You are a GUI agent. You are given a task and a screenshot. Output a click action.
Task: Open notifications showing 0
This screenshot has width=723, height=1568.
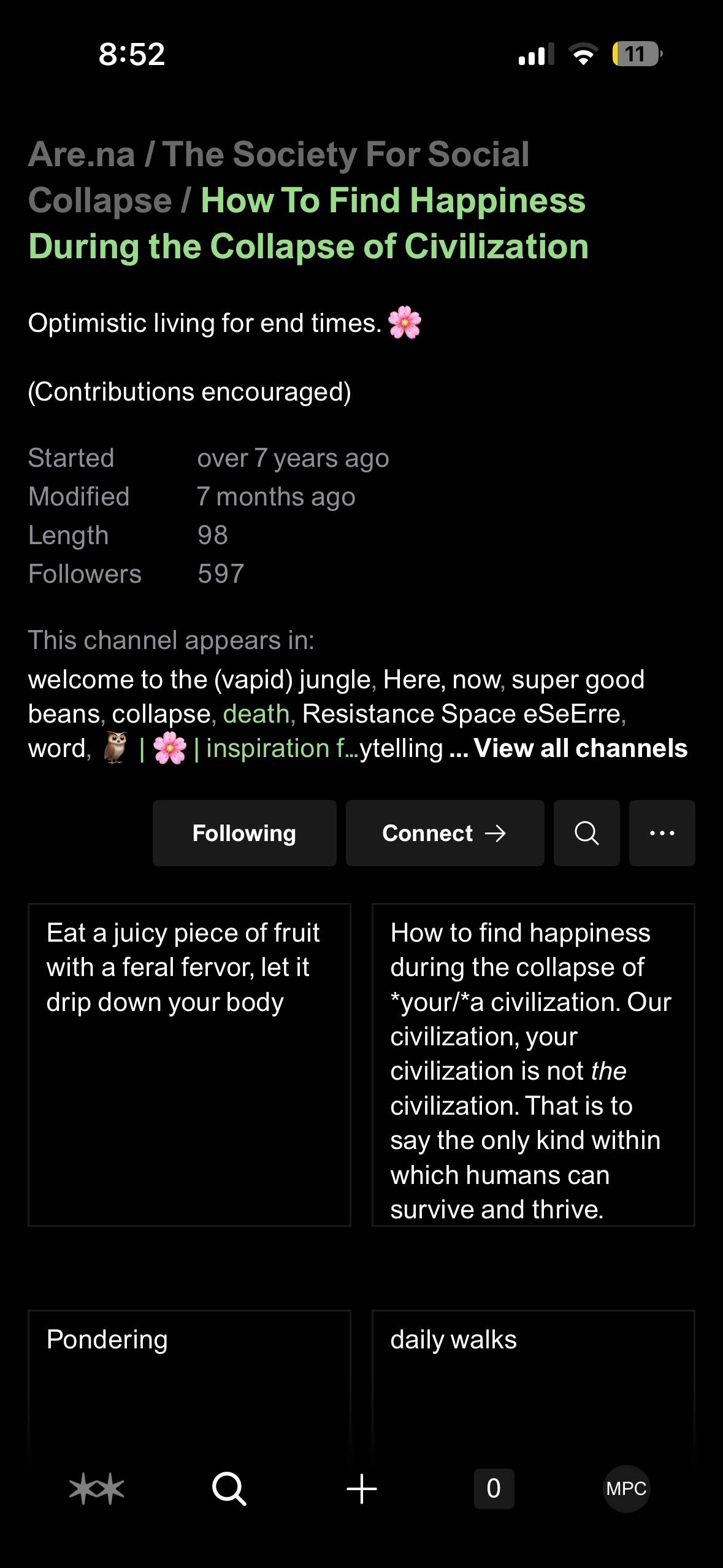(x=494, y=1489)
